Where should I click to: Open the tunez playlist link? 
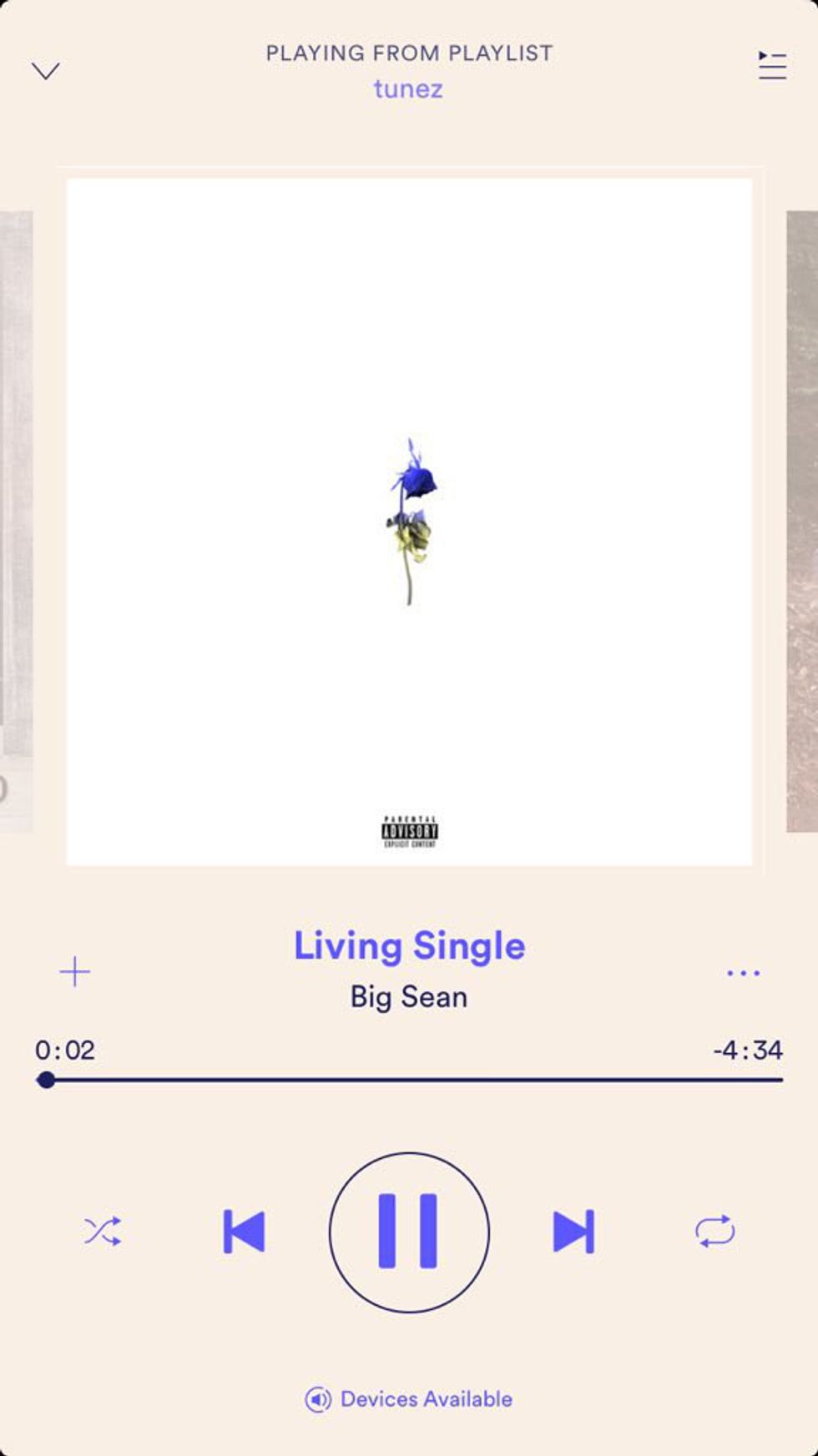[408, 88]
